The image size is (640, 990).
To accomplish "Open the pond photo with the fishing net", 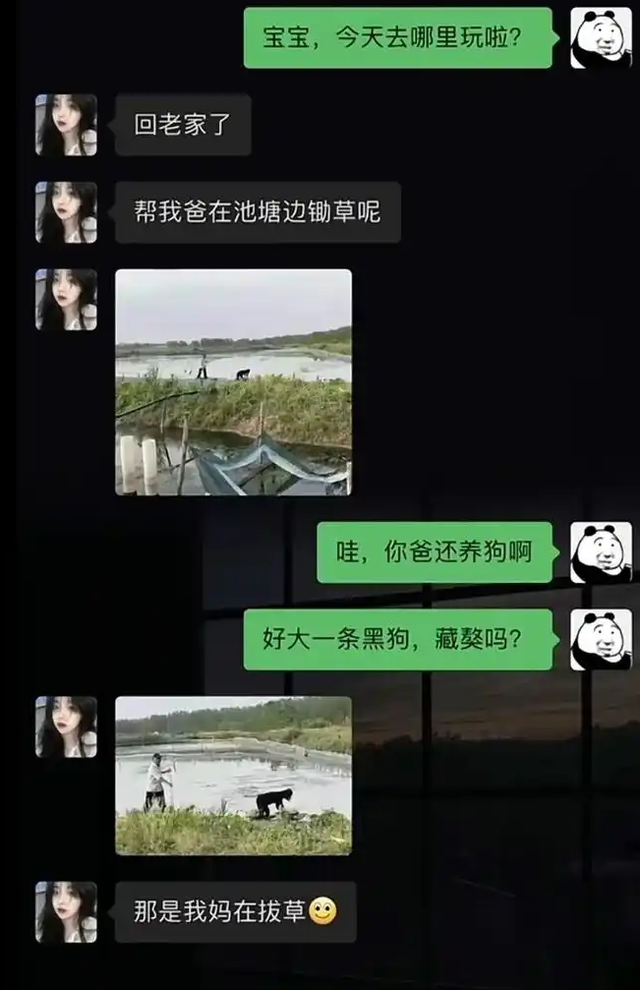I will point(233,382).
